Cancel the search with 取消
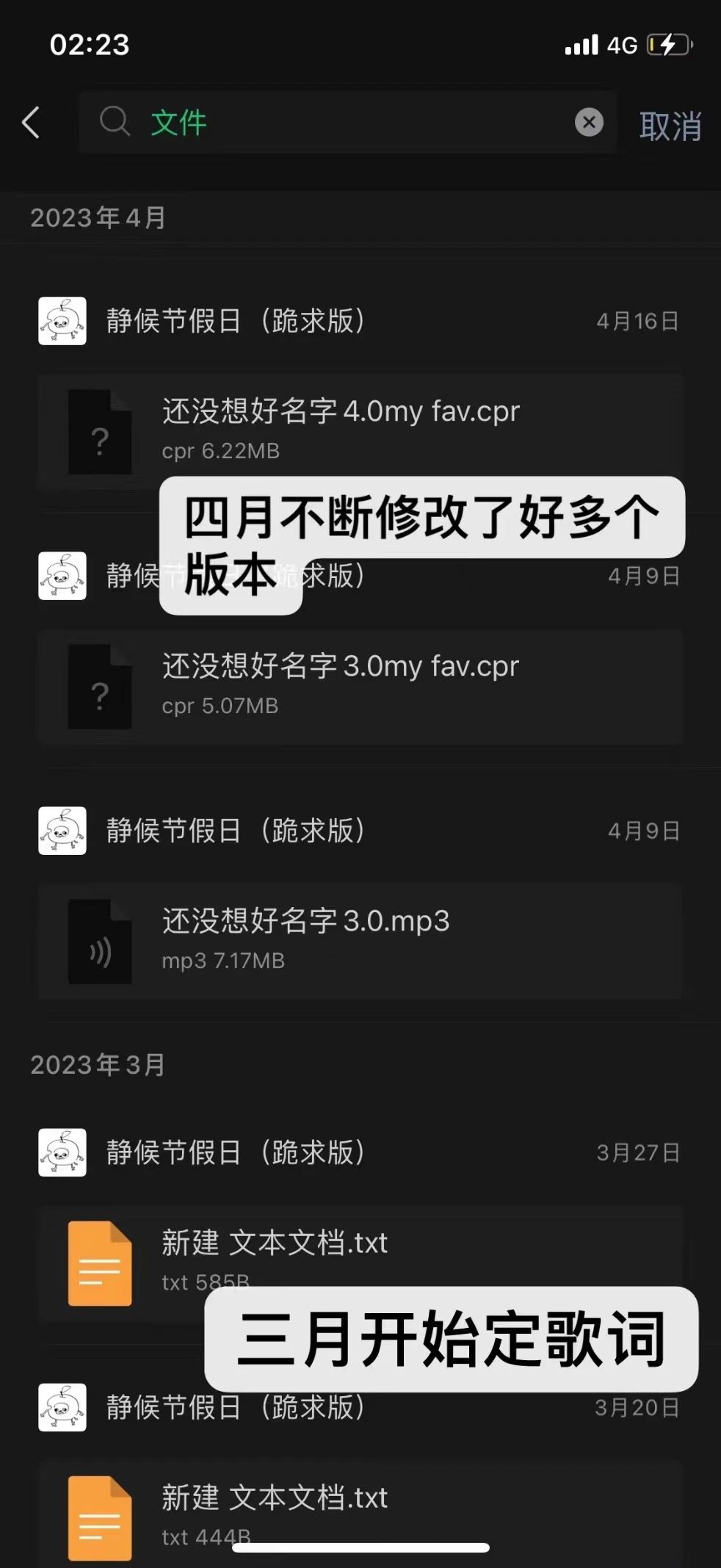The height and width of the screenshot is (1568, 721). [670, 126]
